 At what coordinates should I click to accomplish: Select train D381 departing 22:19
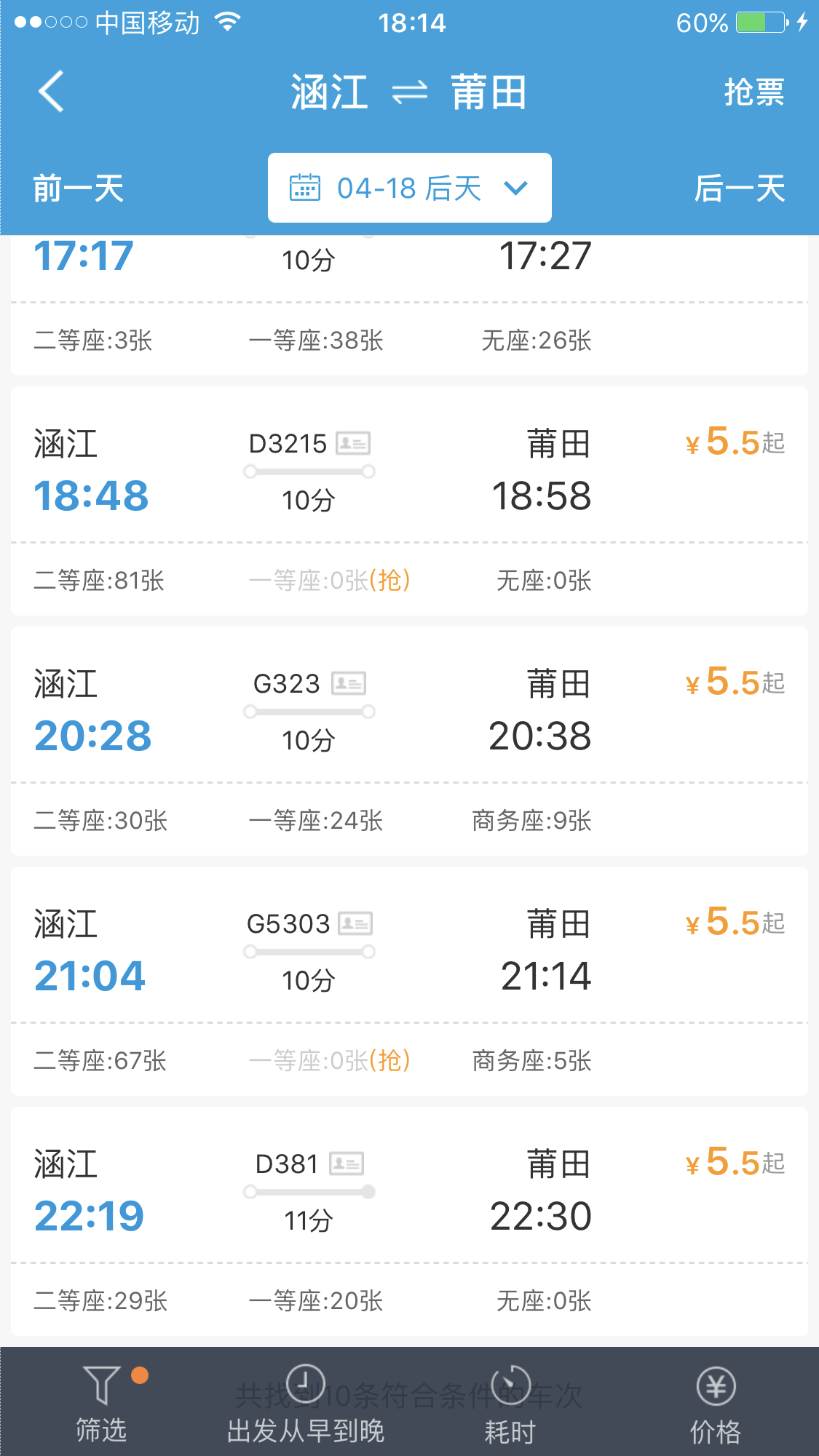409,1222
